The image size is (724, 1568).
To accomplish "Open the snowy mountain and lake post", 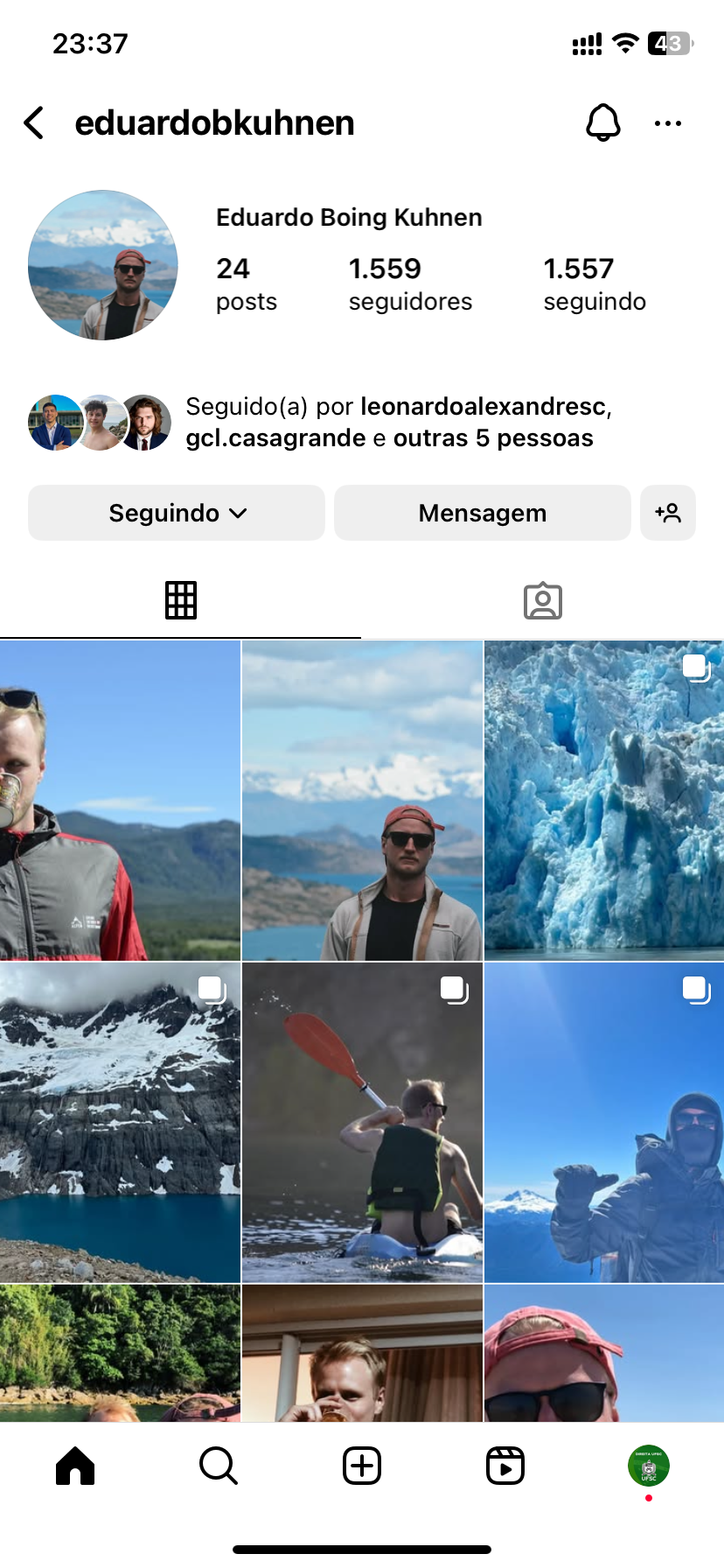I will [x=120, y=1123].
